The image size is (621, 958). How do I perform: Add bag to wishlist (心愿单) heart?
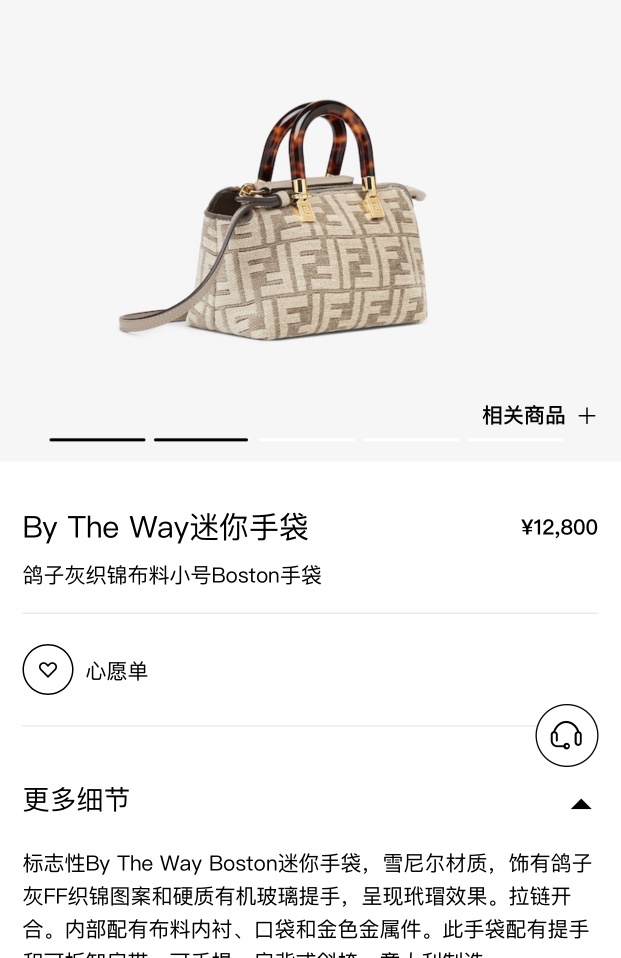(48, 670)
